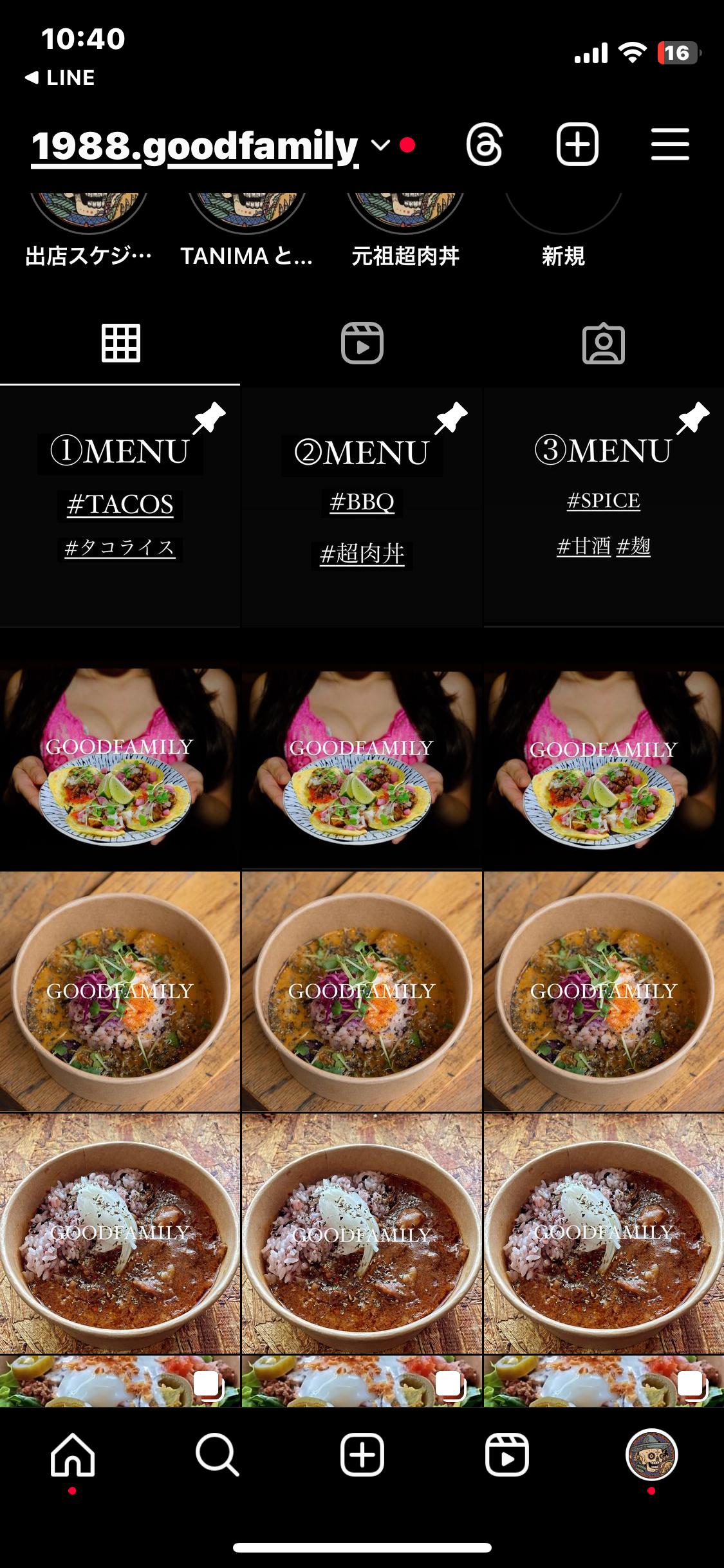Open the Search and explore tab
The image size is (724, 1568).
coord(218,1455)
